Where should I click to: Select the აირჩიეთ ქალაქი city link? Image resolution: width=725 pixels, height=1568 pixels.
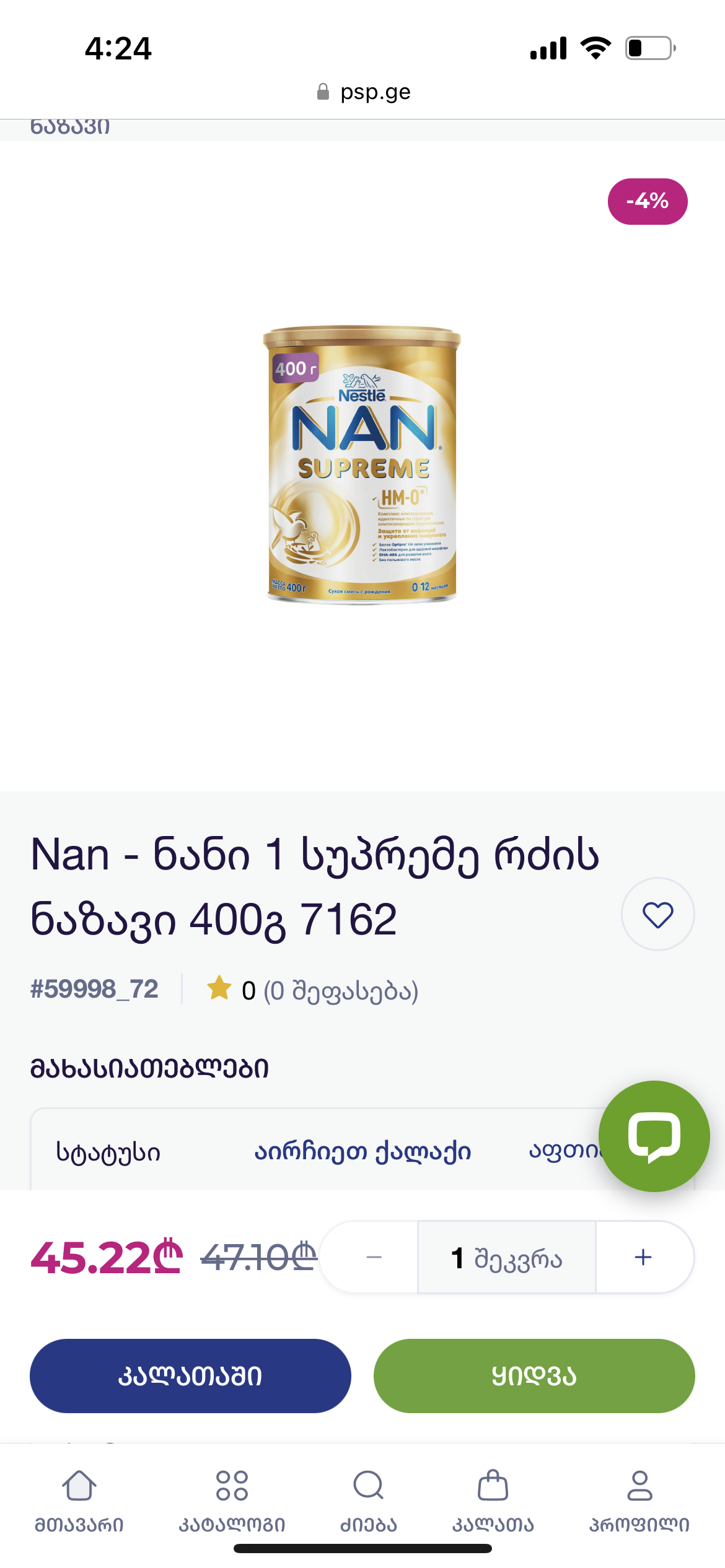coord(362,1152)
